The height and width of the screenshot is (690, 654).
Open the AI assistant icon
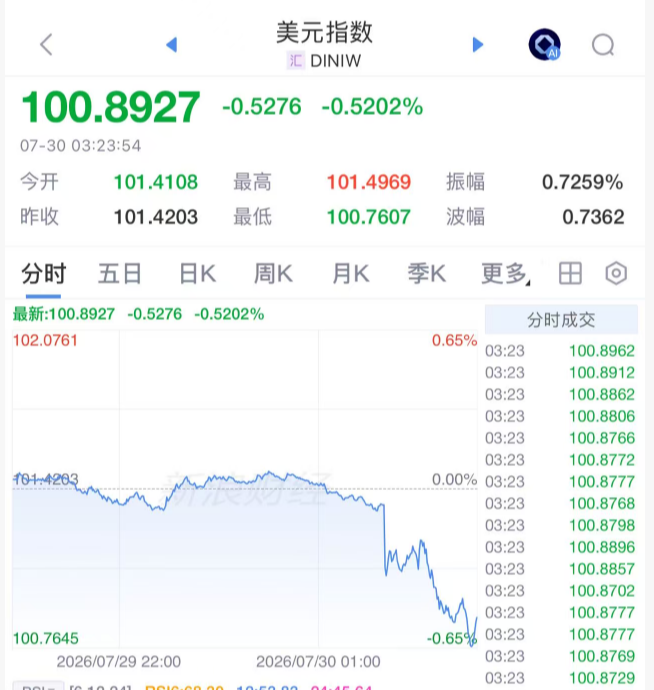[545, 44]
